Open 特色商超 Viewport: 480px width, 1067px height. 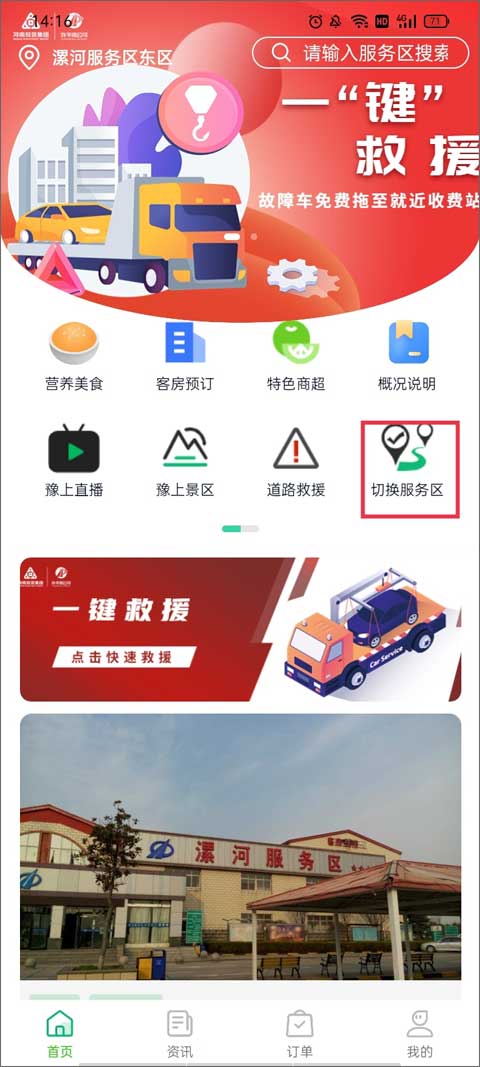[295, 357]
